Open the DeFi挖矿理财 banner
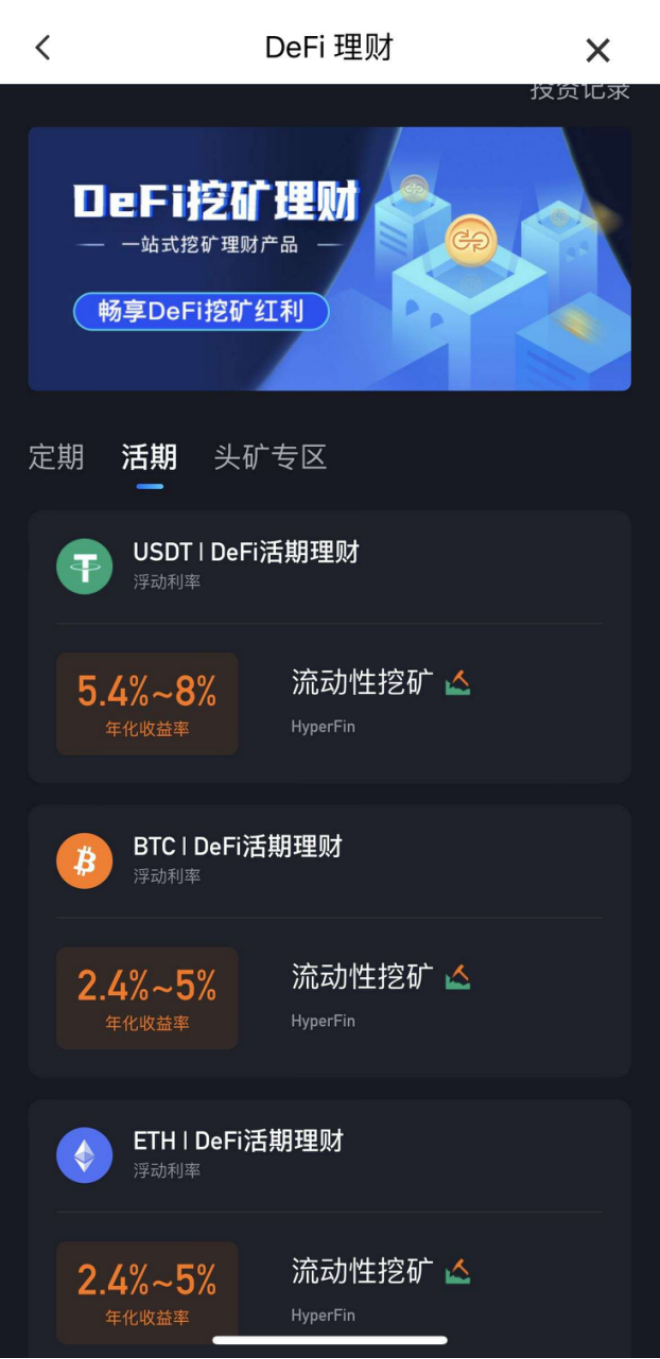The width and height of the screenshot is (660, 1359). click(x=329, y=258)
